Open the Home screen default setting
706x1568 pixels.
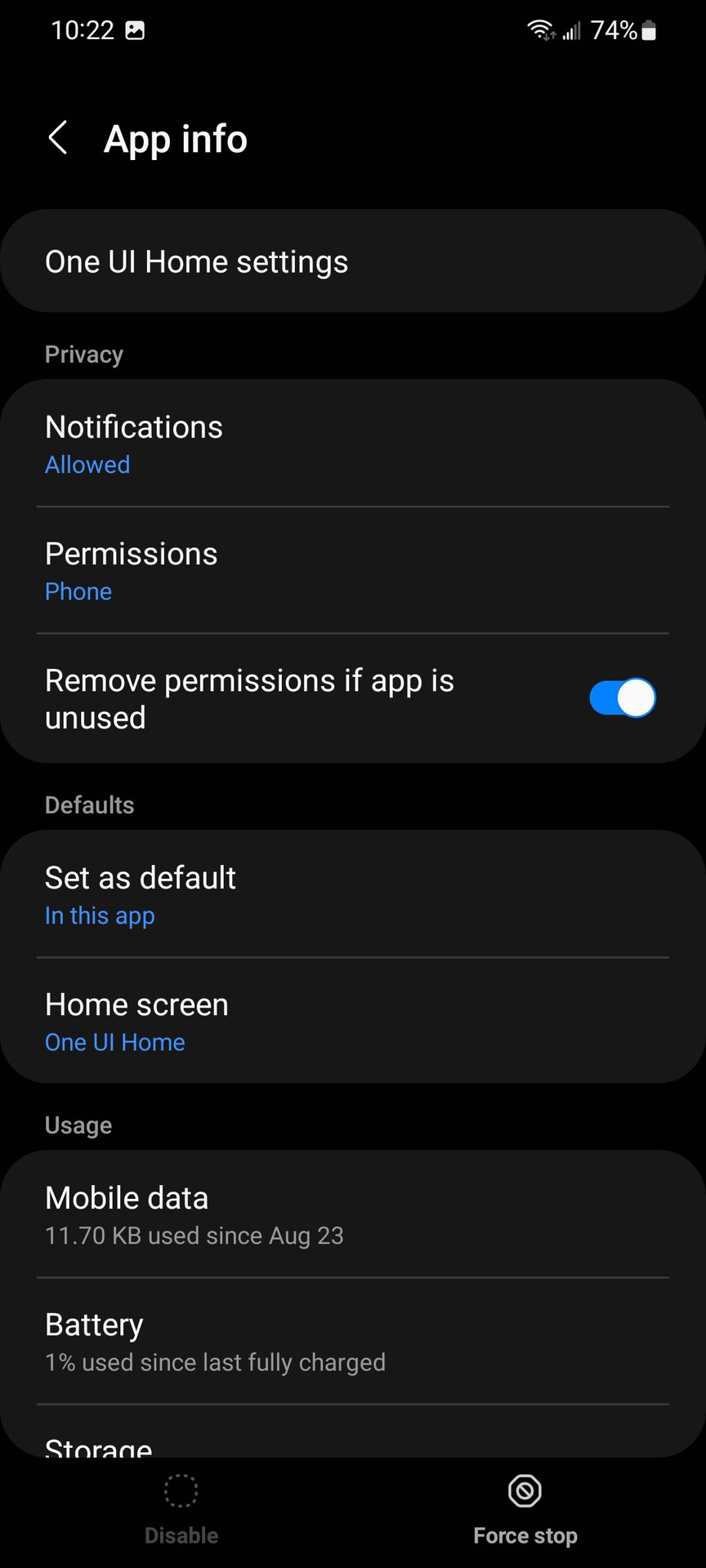(353, 1021)
